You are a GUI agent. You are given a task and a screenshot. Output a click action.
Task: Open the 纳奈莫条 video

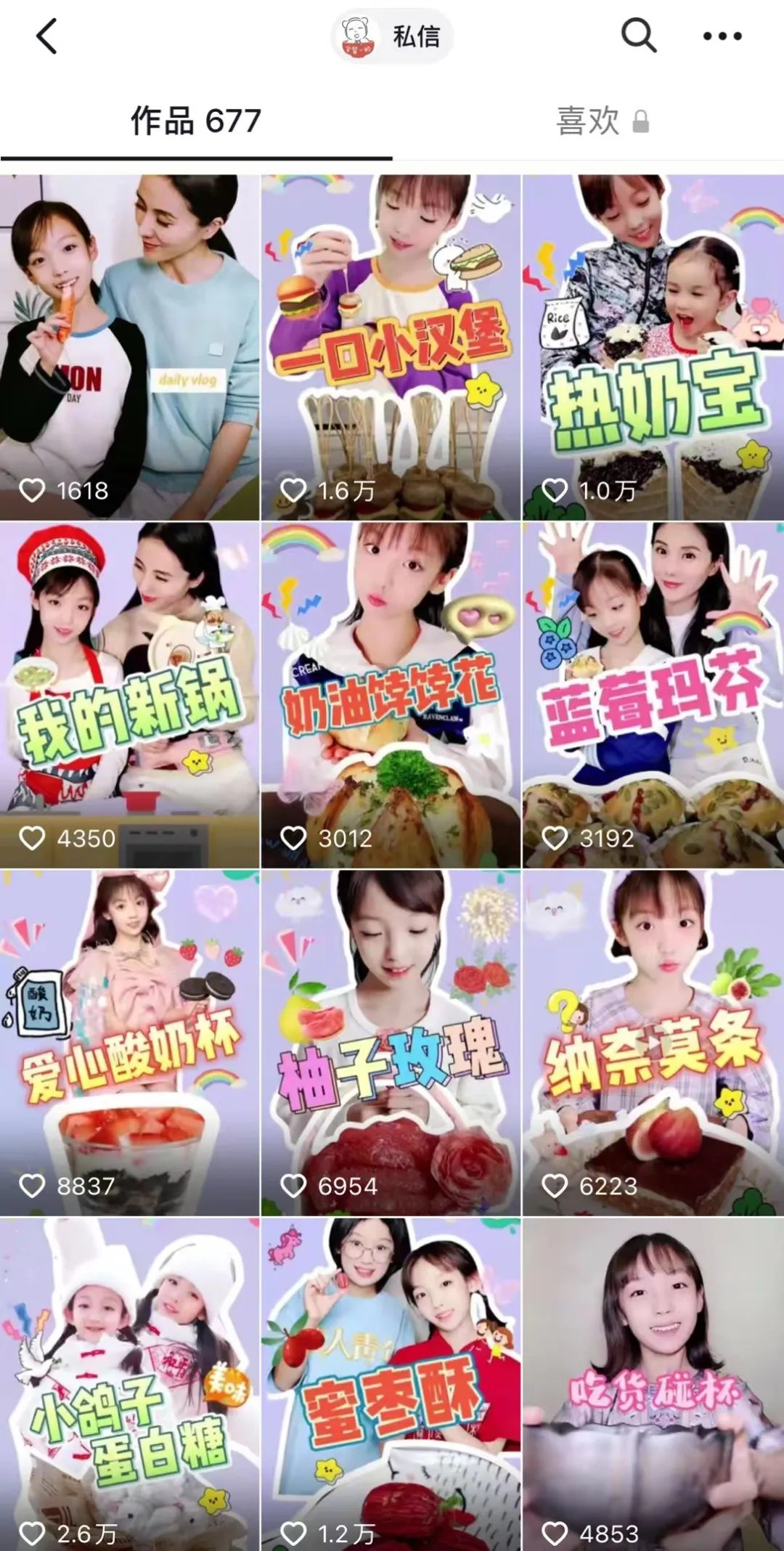pyautogui.click(x=653, y=1043)
